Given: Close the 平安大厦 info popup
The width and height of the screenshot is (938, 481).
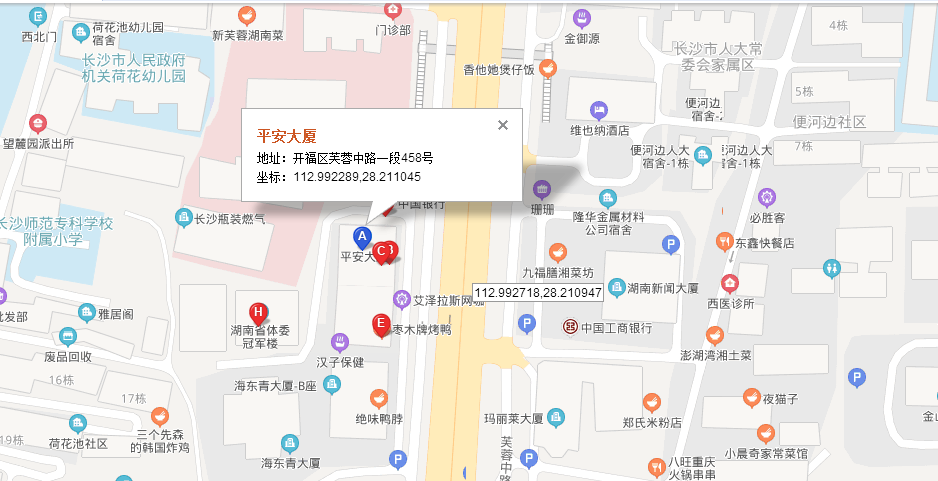Looking at the screenshot, I should pos(503,125).
